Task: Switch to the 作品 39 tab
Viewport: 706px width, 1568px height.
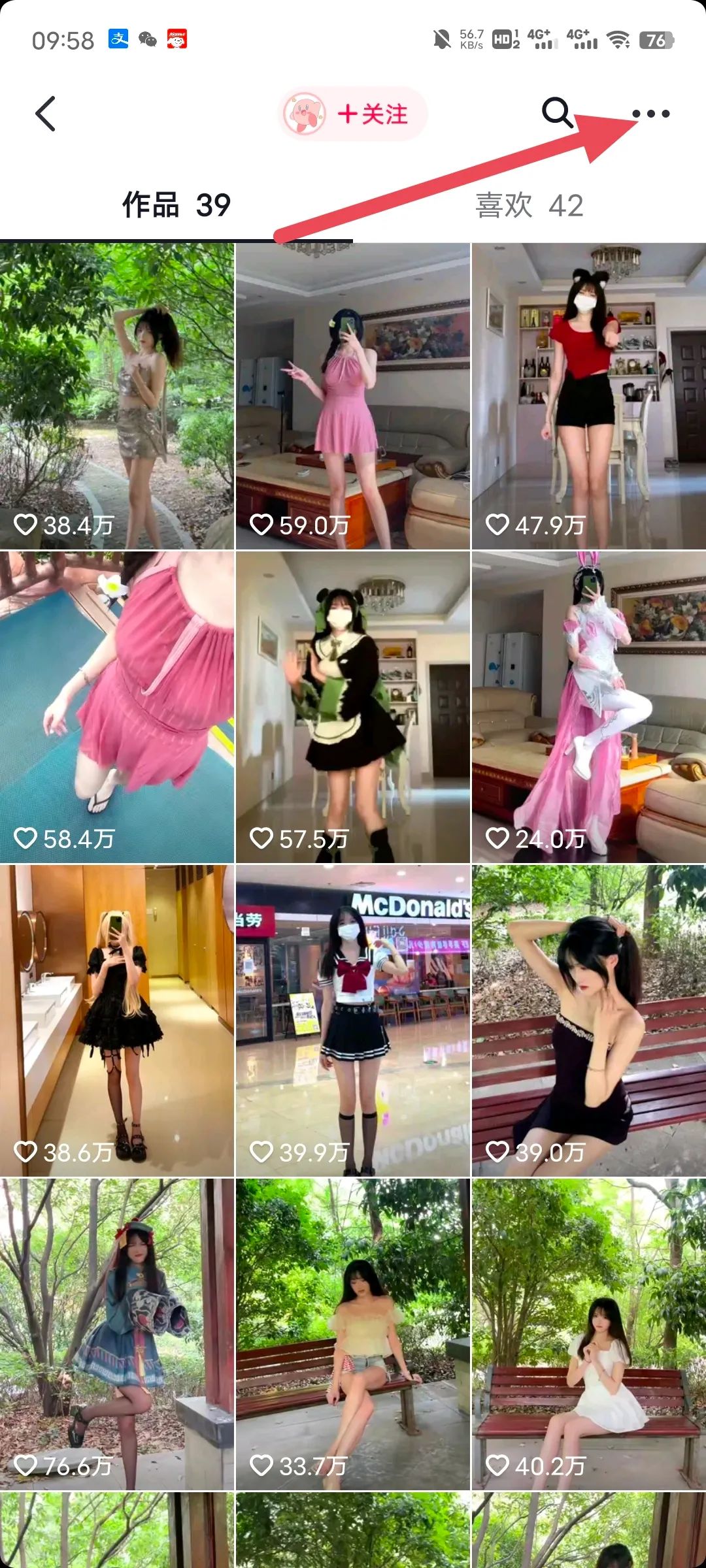Action: click(176, 205)
